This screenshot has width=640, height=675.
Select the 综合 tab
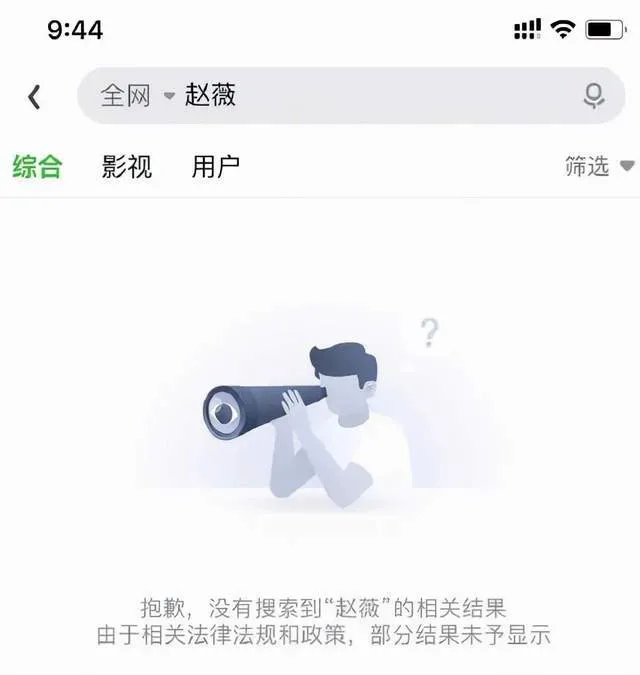click(37, 166)
